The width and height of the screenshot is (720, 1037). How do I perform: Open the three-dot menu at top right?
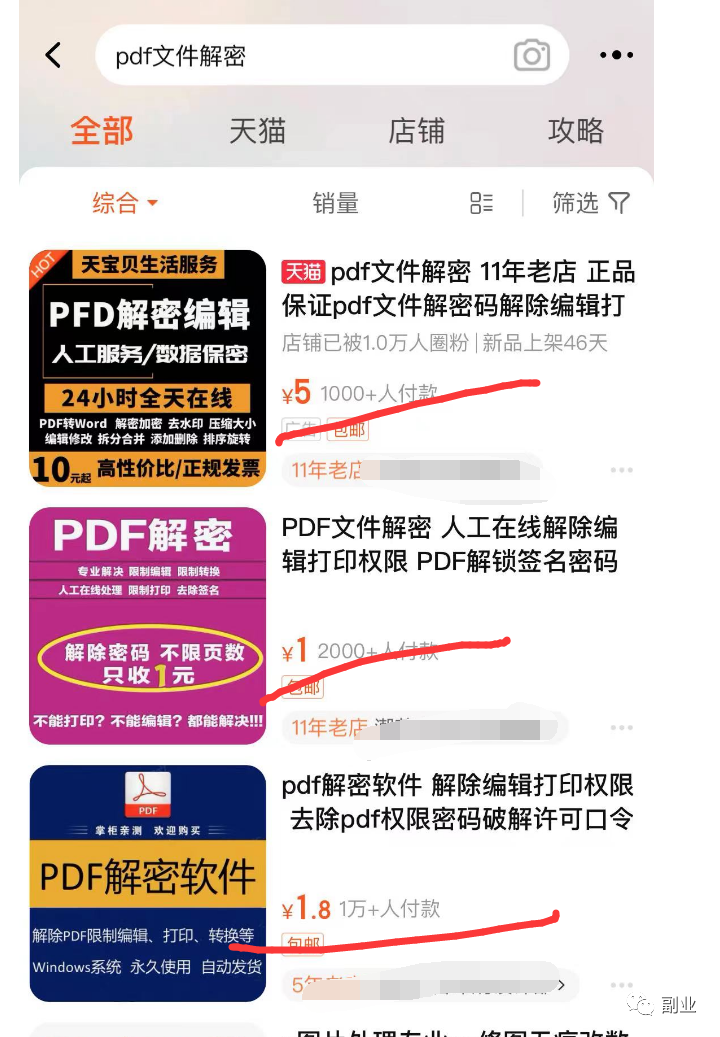617,55
